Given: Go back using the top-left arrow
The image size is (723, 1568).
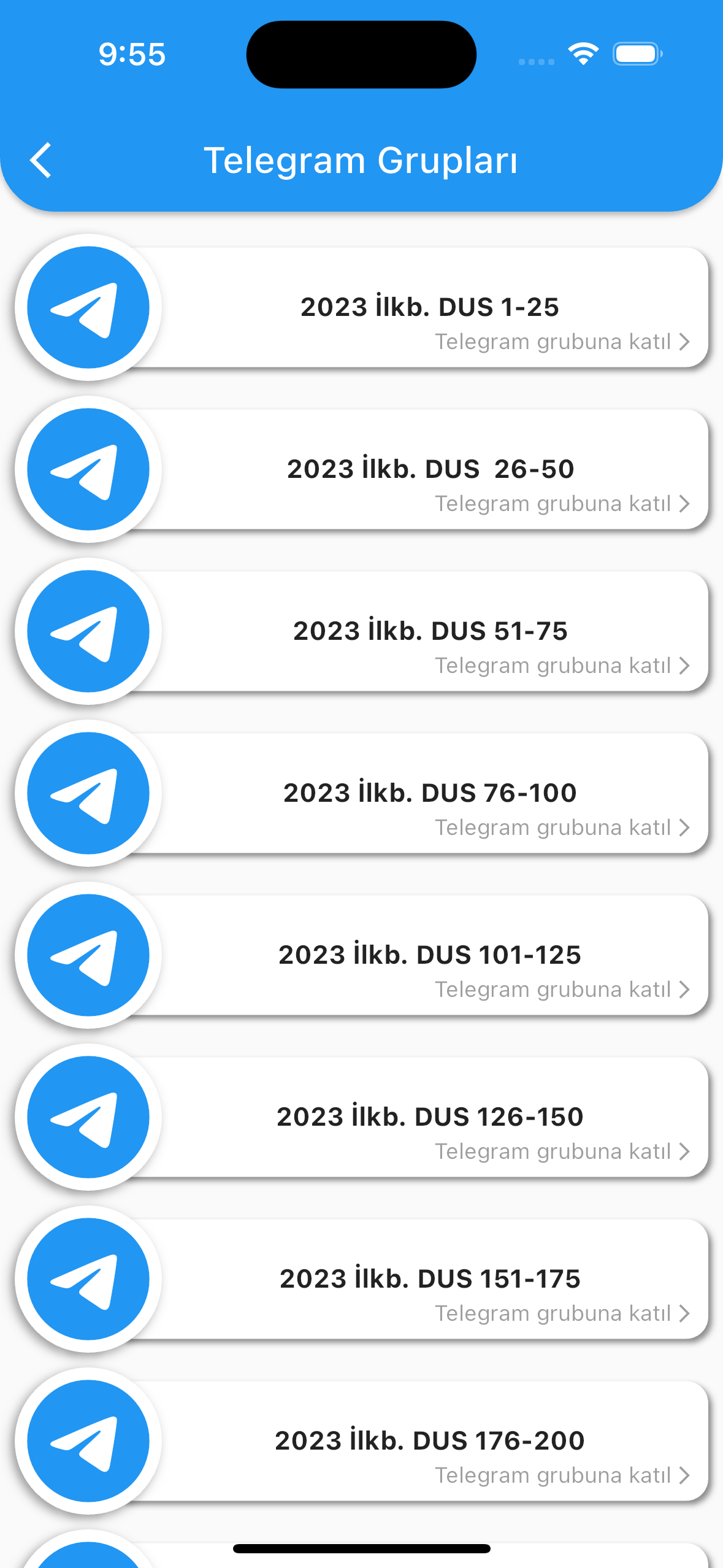Looking at the screenshot, I should click(x=40, y=160).
